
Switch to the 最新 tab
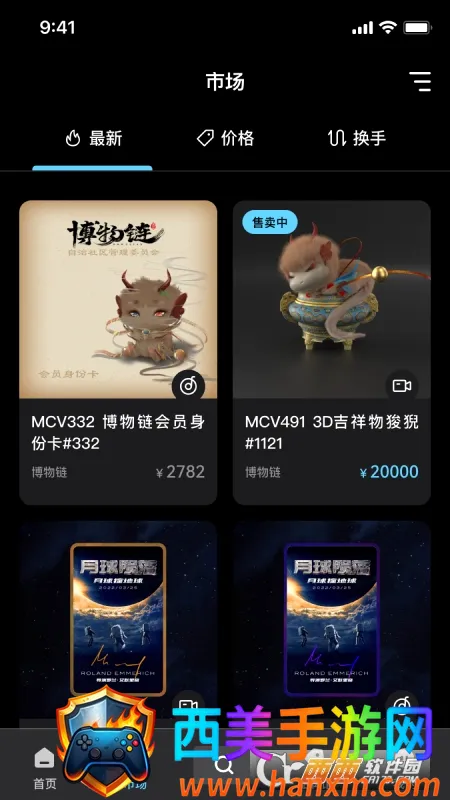(93, 138)
